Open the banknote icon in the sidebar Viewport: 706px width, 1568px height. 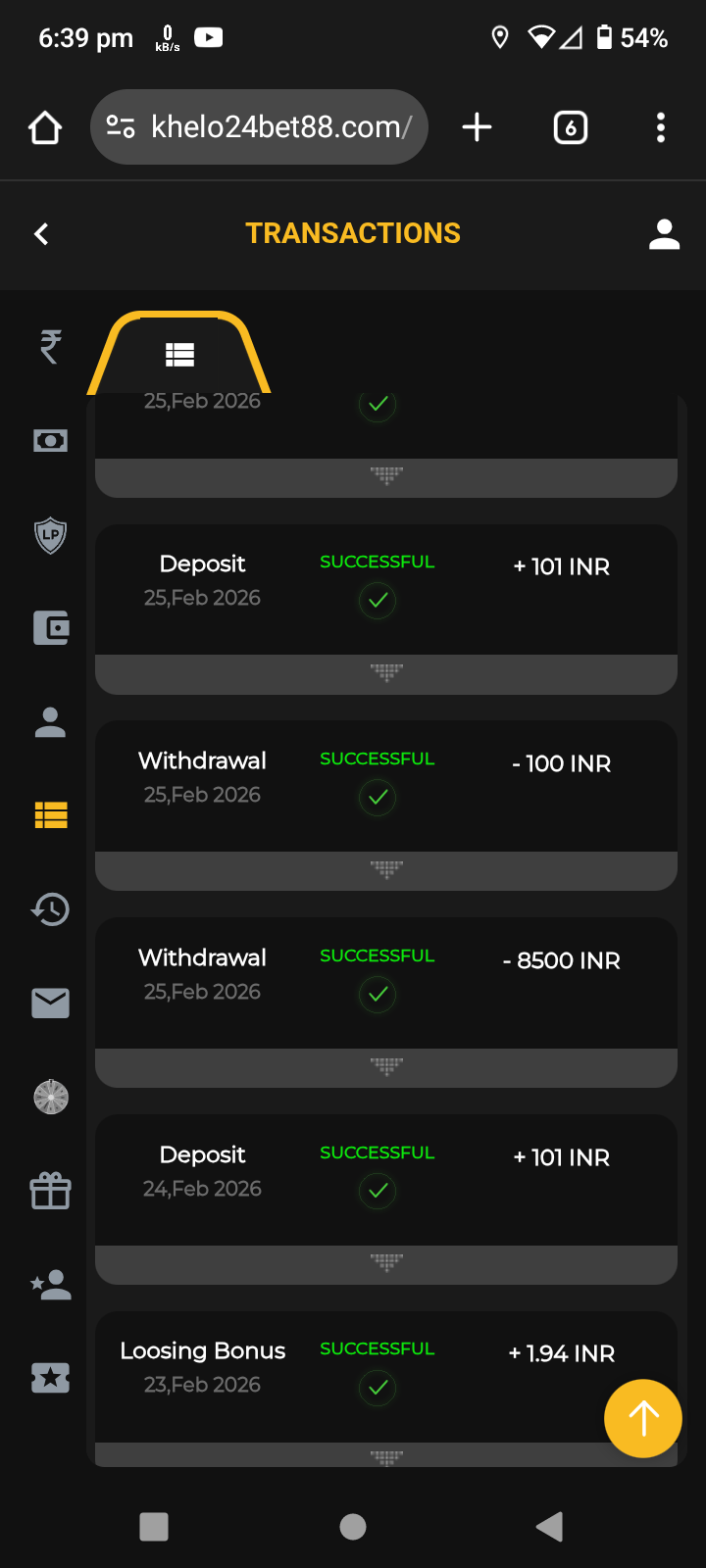click(x=50, y=441)
